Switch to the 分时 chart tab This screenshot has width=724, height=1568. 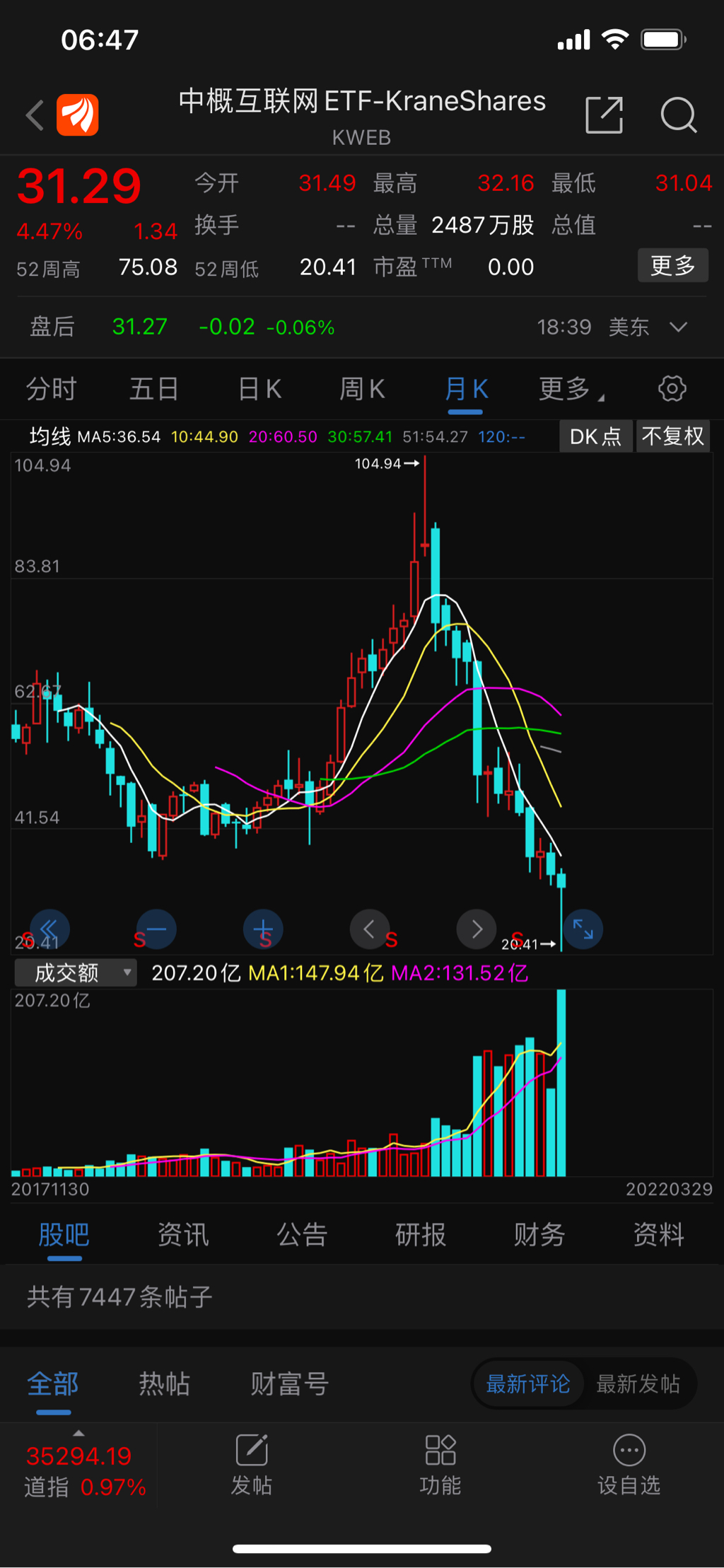51,389
